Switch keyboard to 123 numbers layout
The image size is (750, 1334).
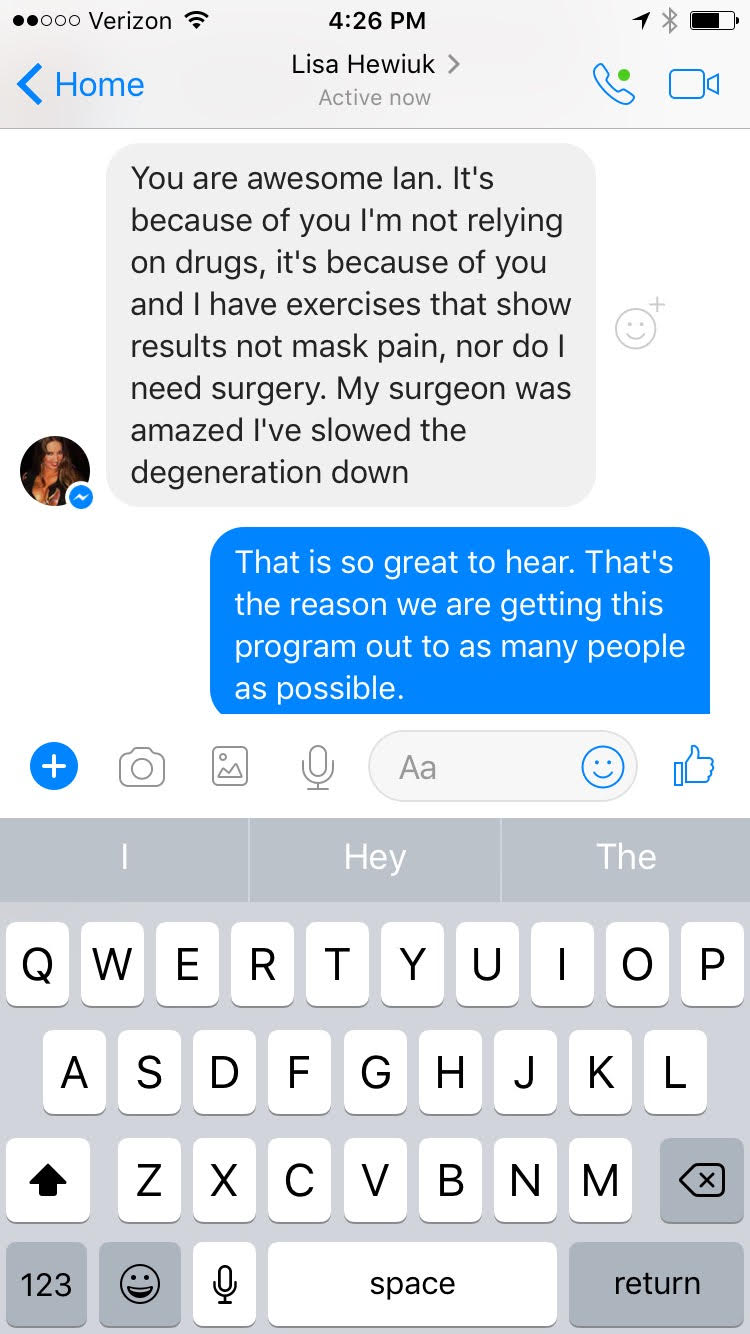(46, 1284)
